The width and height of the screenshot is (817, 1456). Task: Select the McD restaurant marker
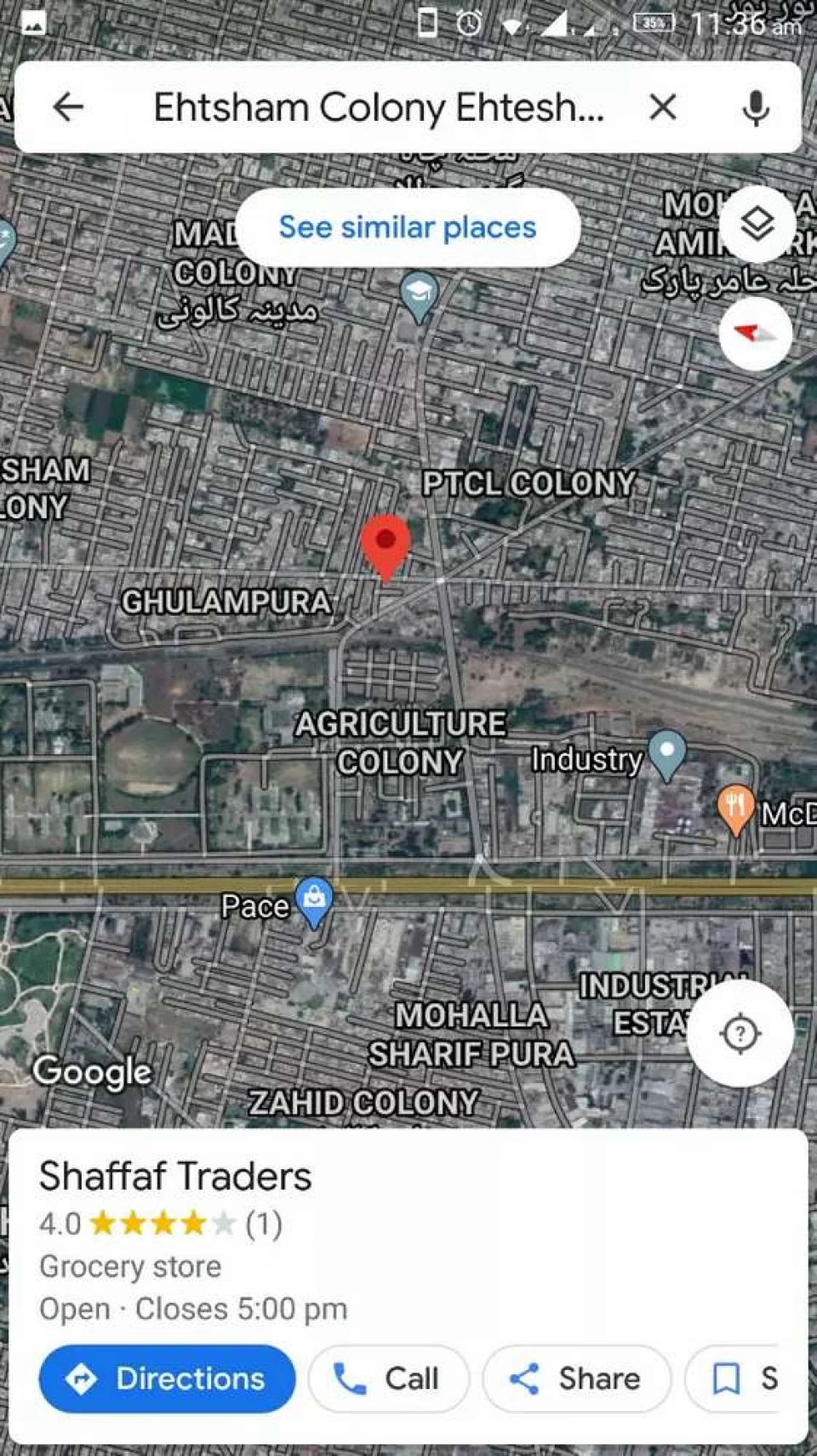735,810
